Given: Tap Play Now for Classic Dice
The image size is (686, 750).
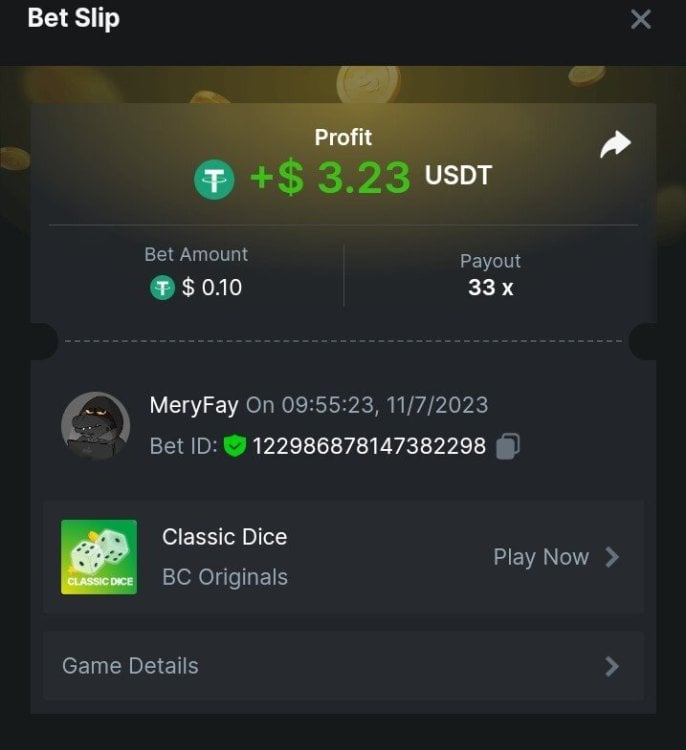Looking at the screenshot, I should pos(555,557).
